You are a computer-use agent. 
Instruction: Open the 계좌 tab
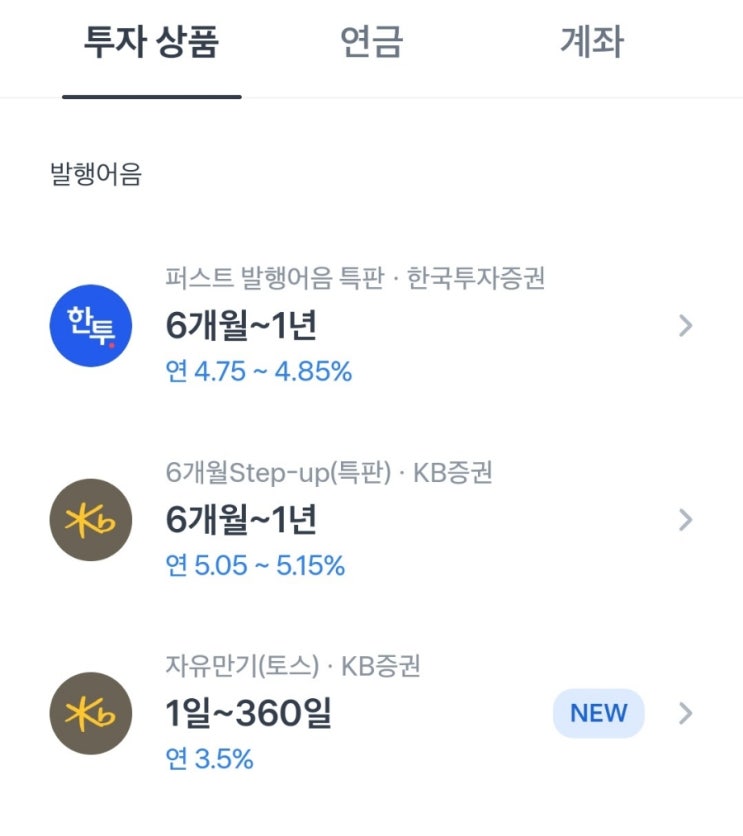[x=592, y=44]
